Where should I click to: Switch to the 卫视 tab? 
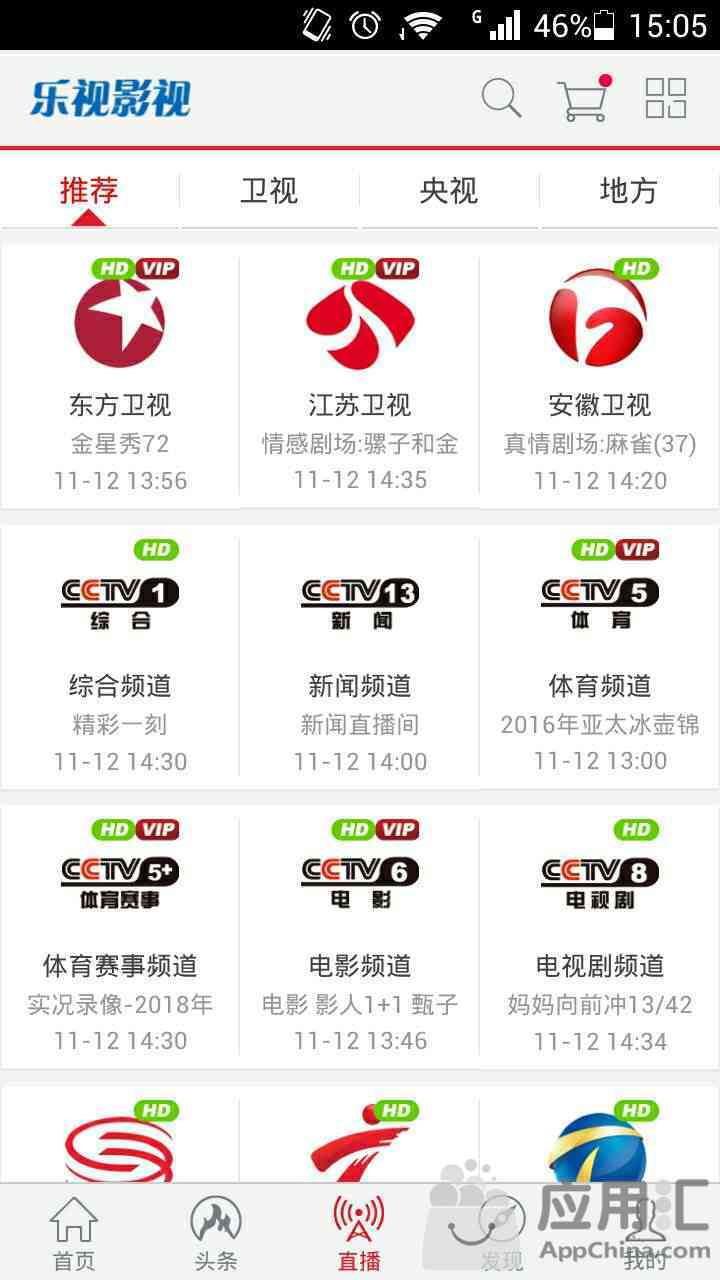(269, 190)
